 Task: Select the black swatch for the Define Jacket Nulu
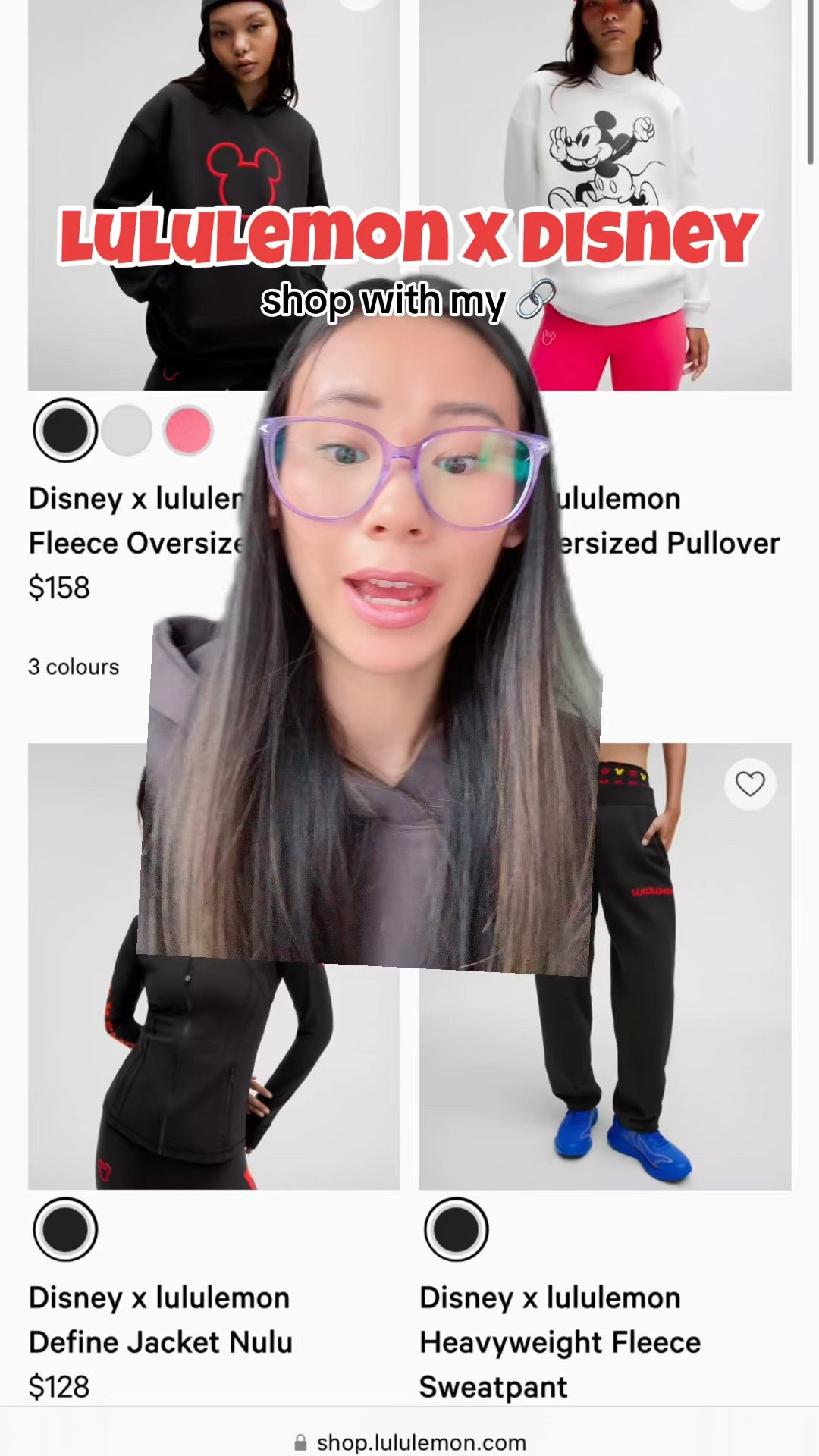(x=65, y=1229)
